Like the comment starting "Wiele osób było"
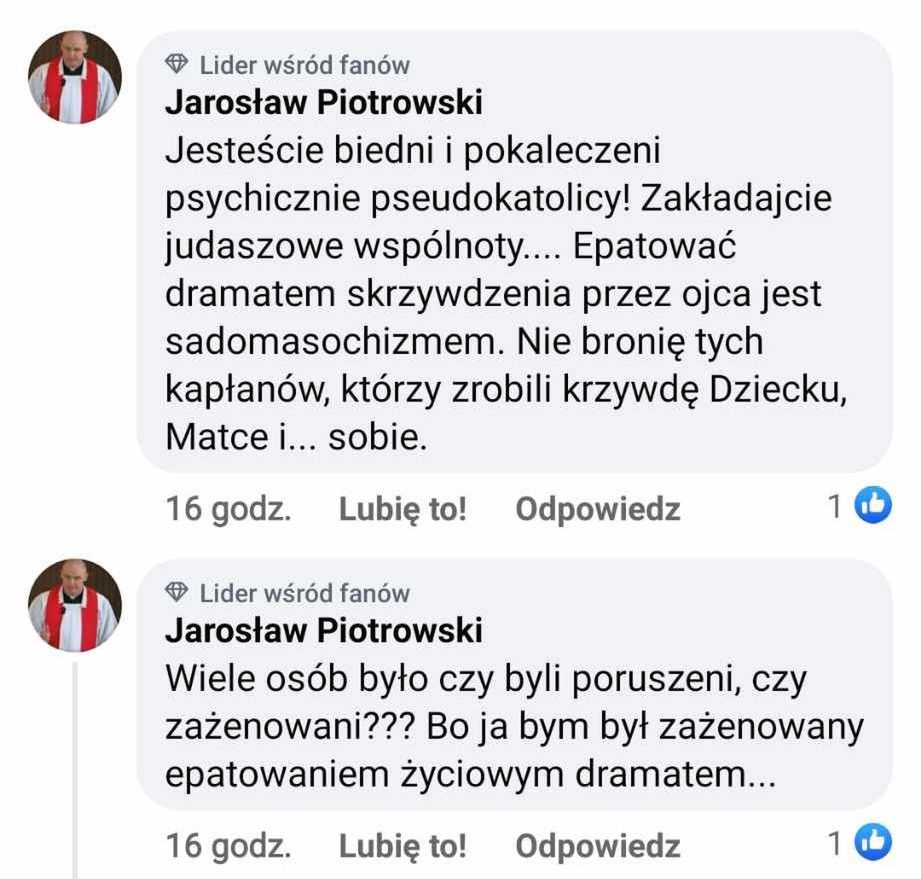 coord(402,846)
